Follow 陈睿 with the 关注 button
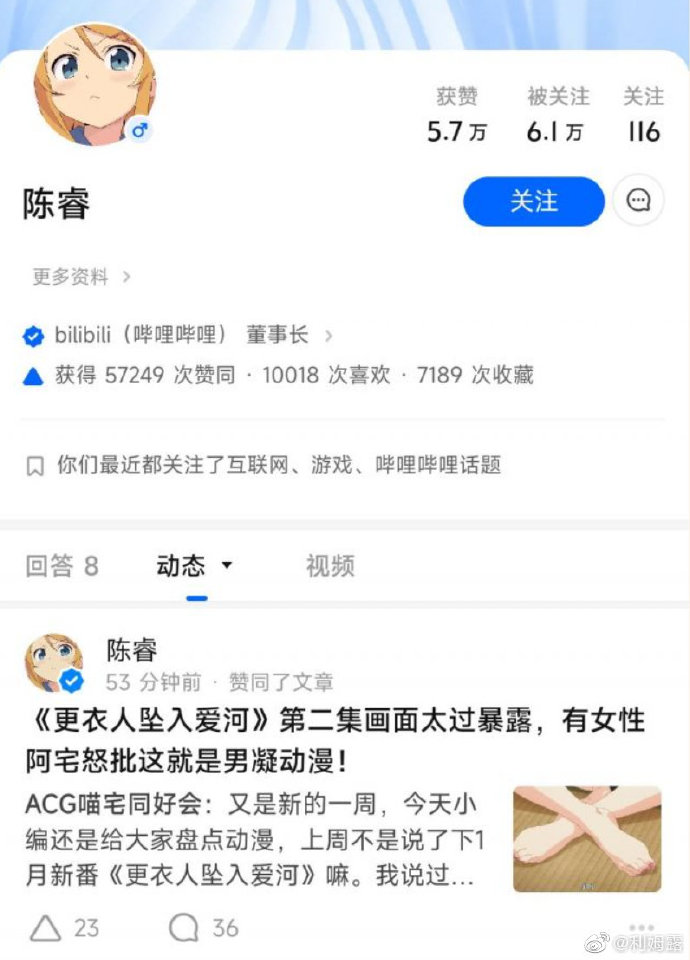690x960 pixels. click(533, 201)
